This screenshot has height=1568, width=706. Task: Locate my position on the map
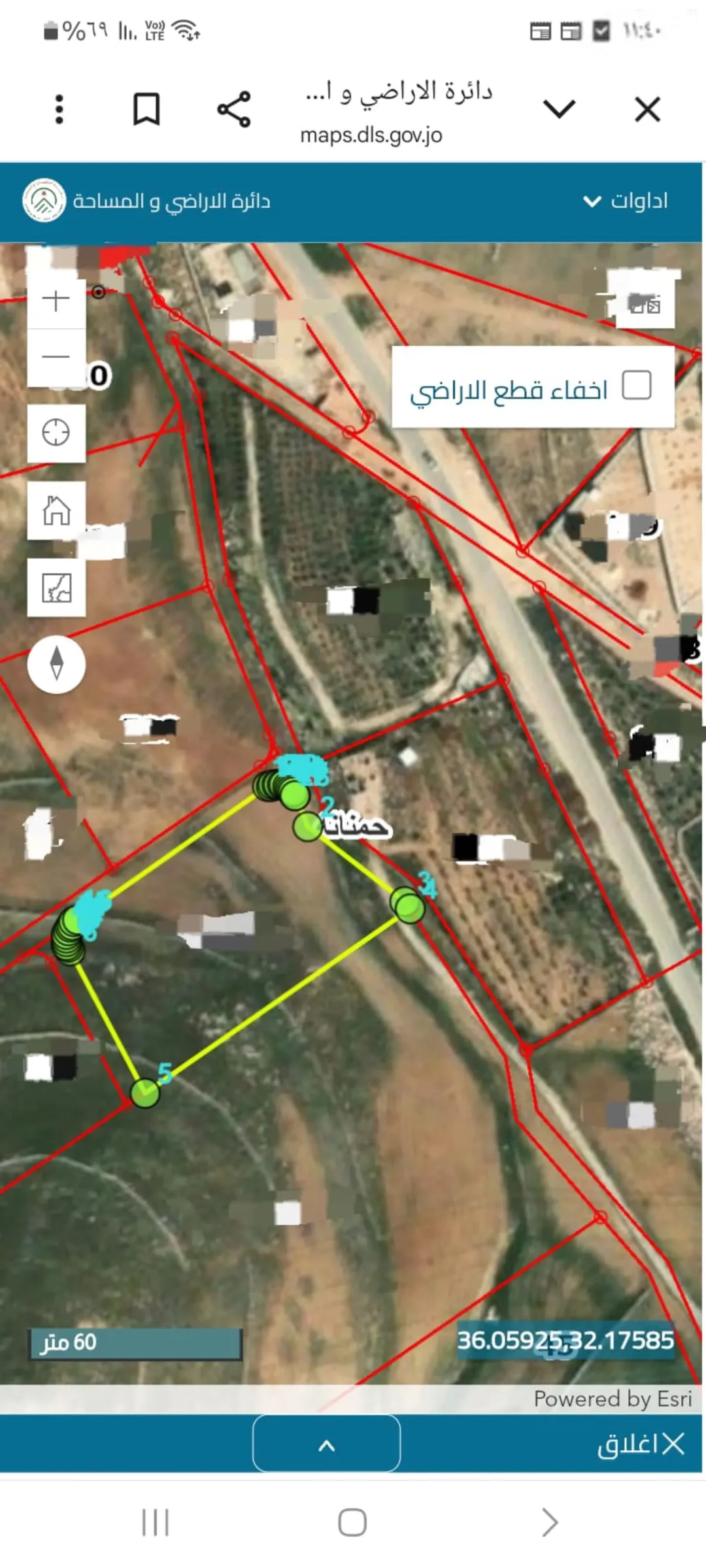tap(56, 433)
